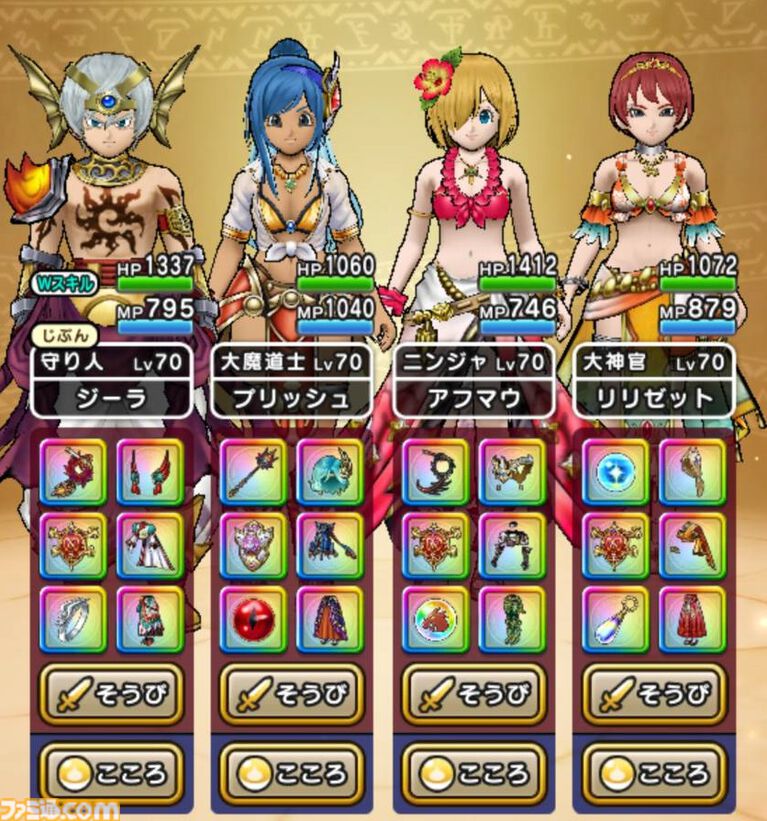
Task: Tap ジーラ's silver ring accessory slot
Action: [x=72, y=618]
